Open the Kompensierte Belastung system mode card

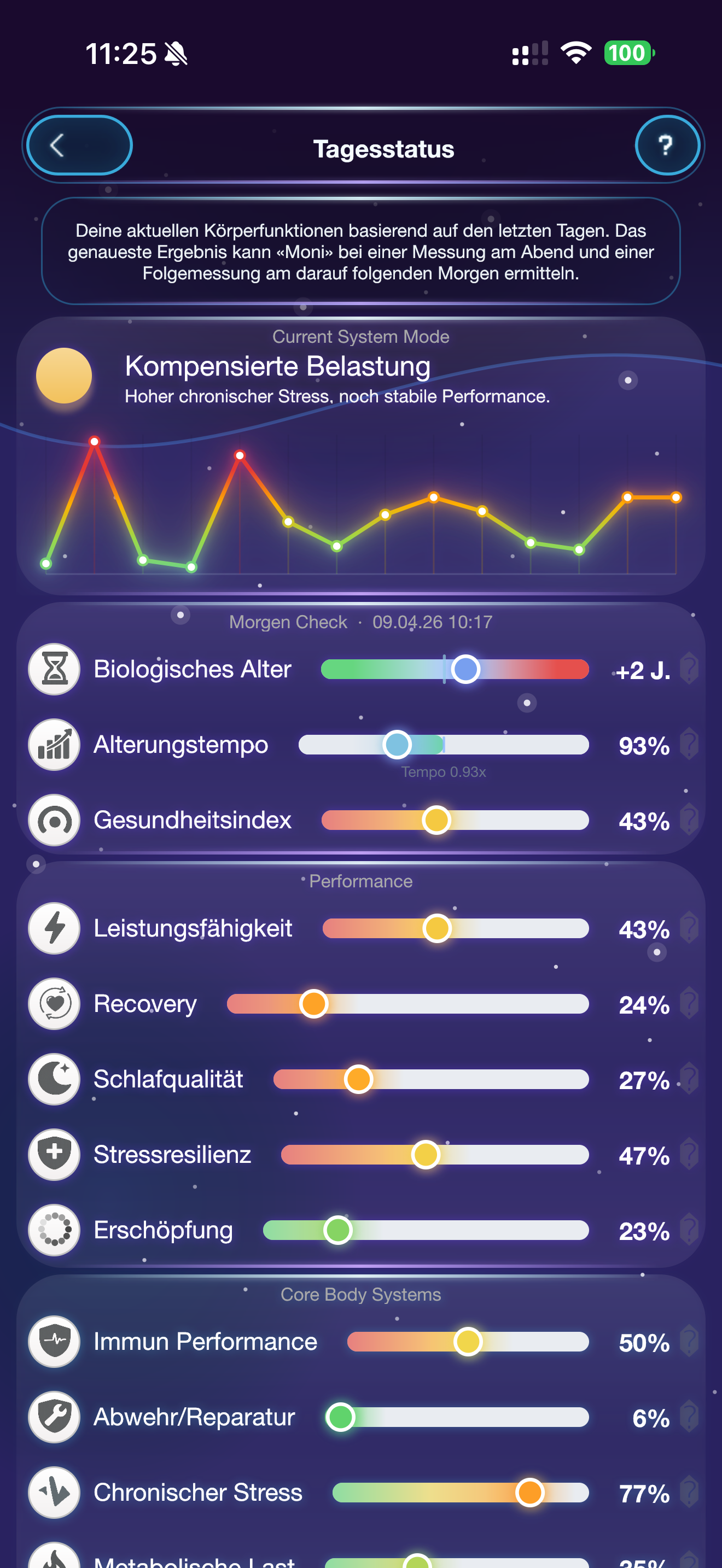point(361,455)
